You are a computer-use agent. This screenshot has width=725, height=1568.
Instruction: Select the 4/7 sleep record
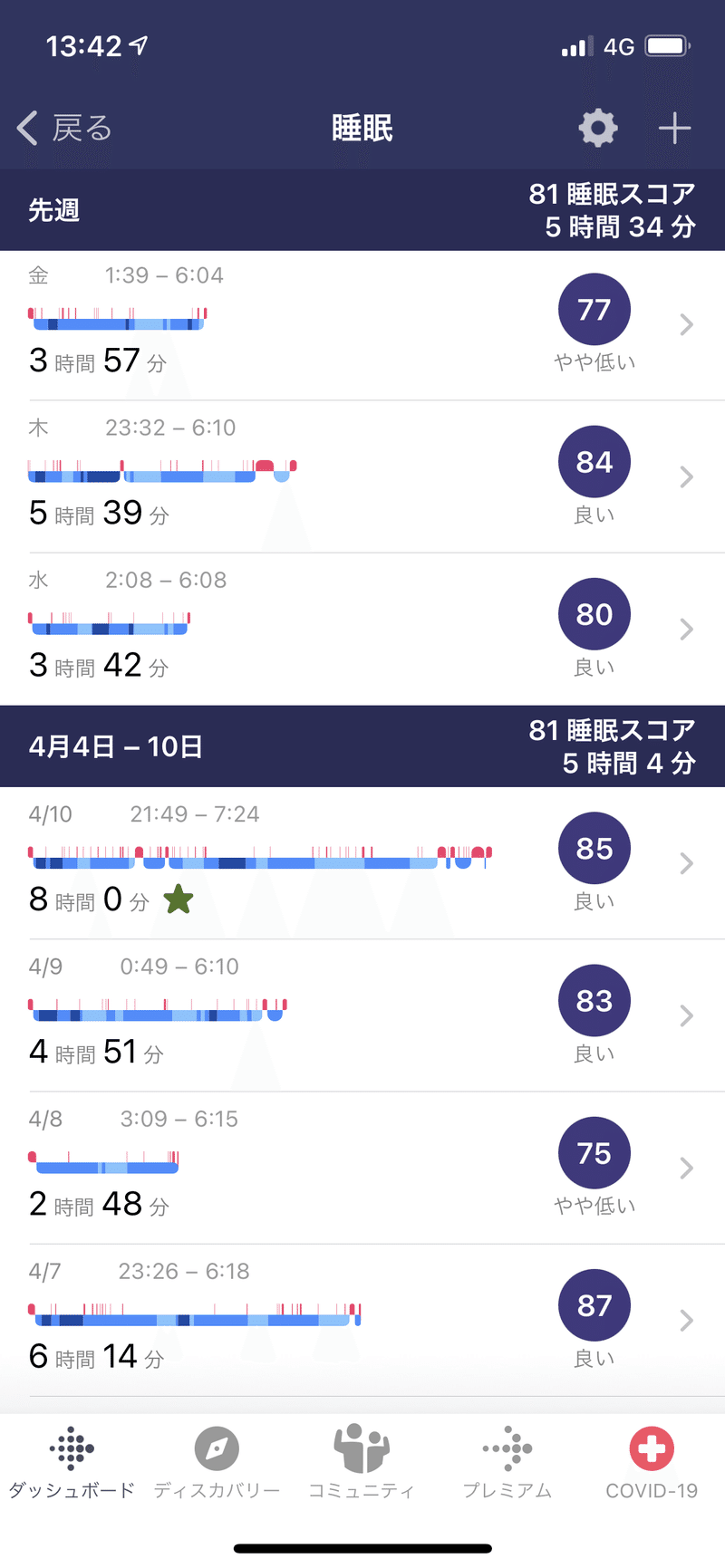(362, 1320)
